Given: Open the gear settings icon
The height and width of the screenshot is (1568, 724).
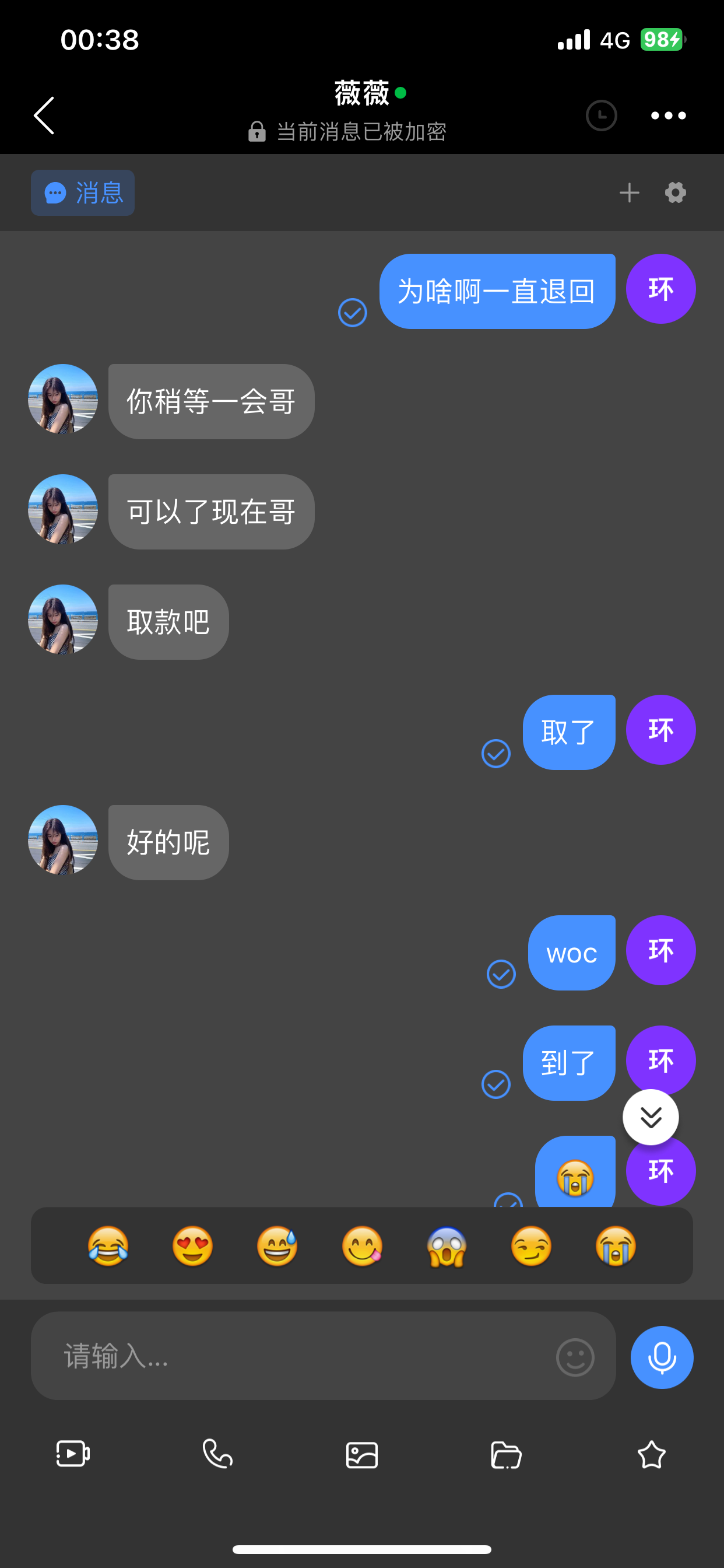Looking at the screenshot, I should pyautogui.click(x=676, y=193).
